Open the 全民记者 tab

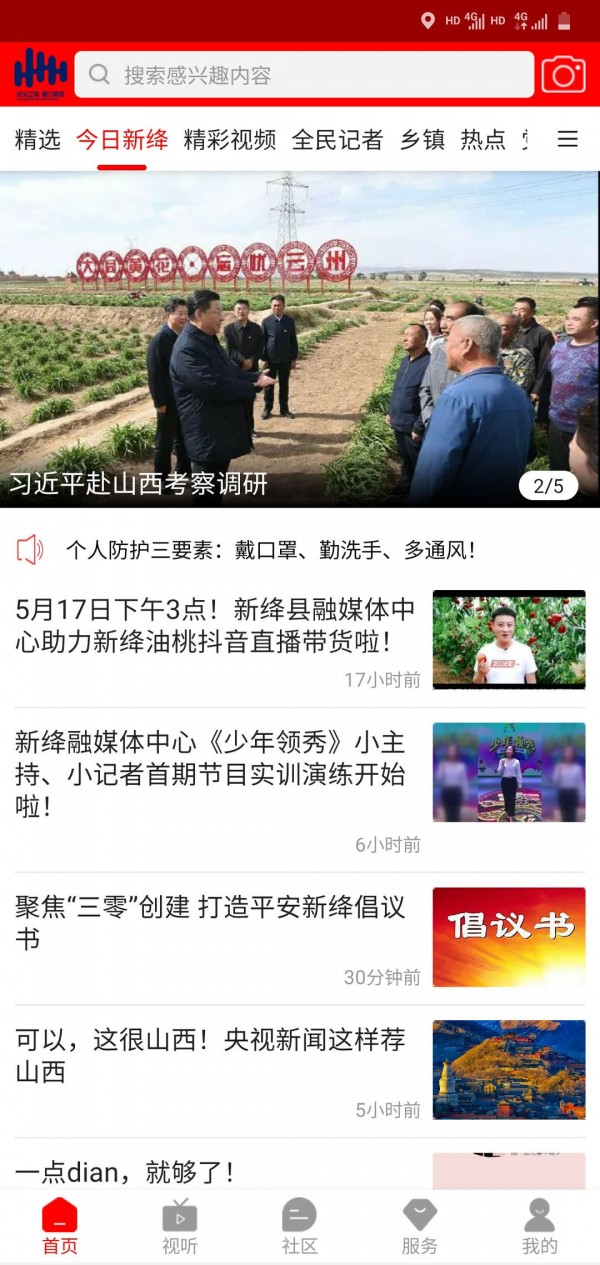pos(337,140)
